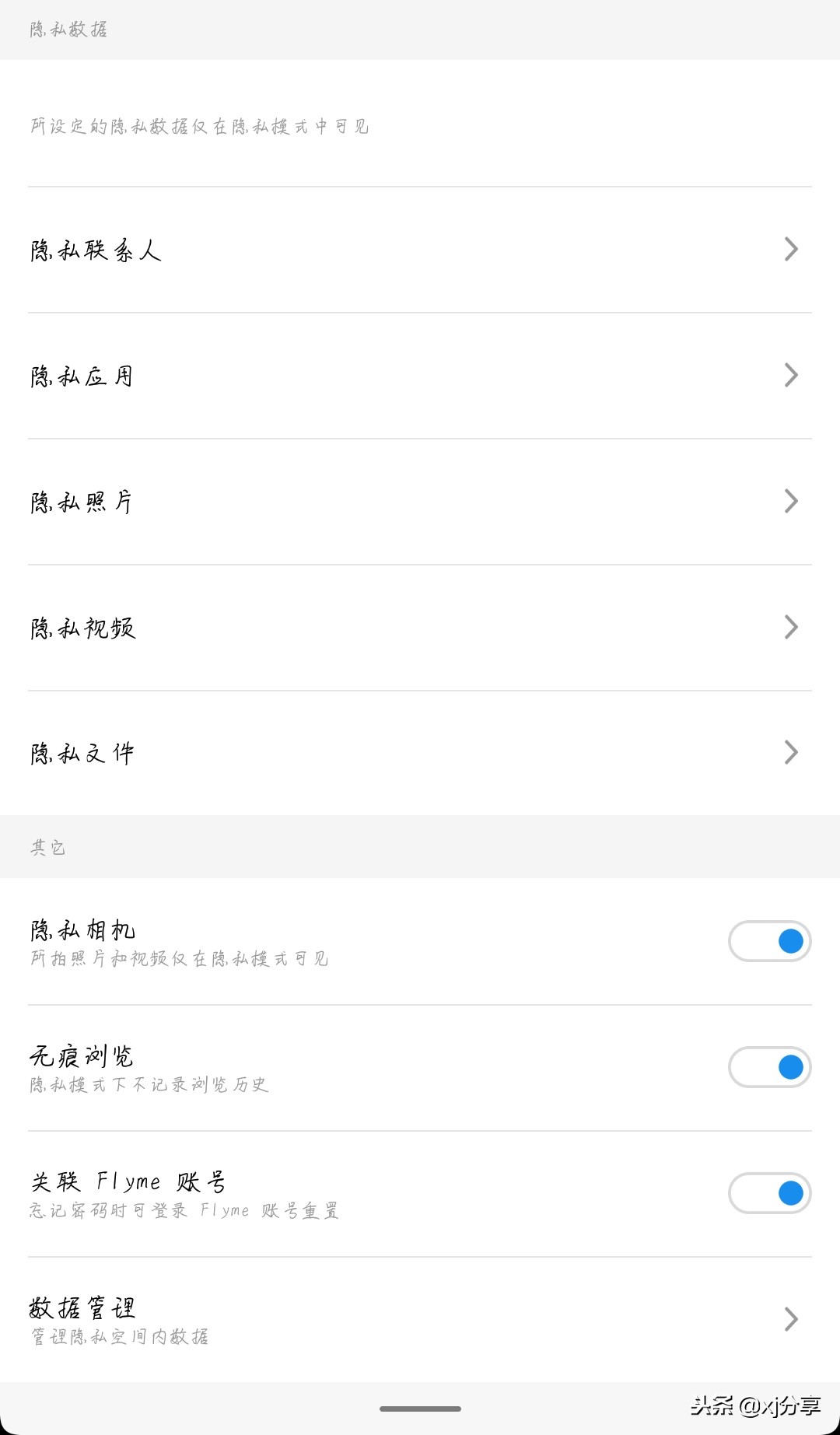Tap the arrow next to 隐私照片

(x=791, y=502)
